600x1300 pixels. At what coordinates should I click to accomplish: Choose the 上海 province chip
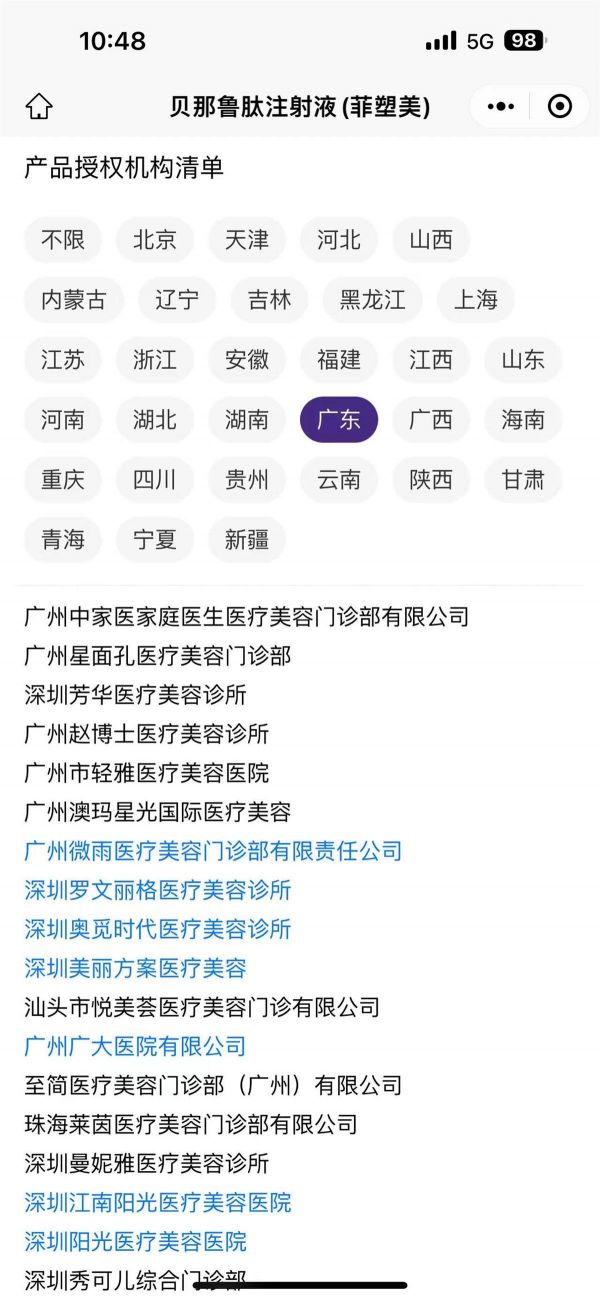475,300
